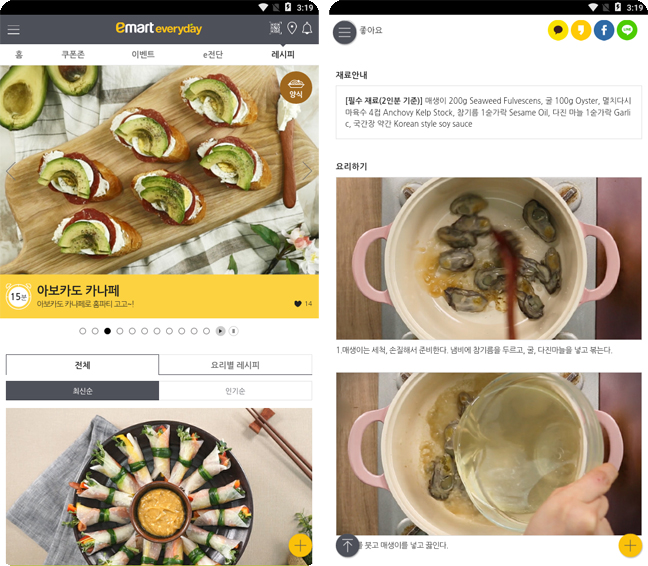Switch to the e전단 tab

[x=213, y=54]
